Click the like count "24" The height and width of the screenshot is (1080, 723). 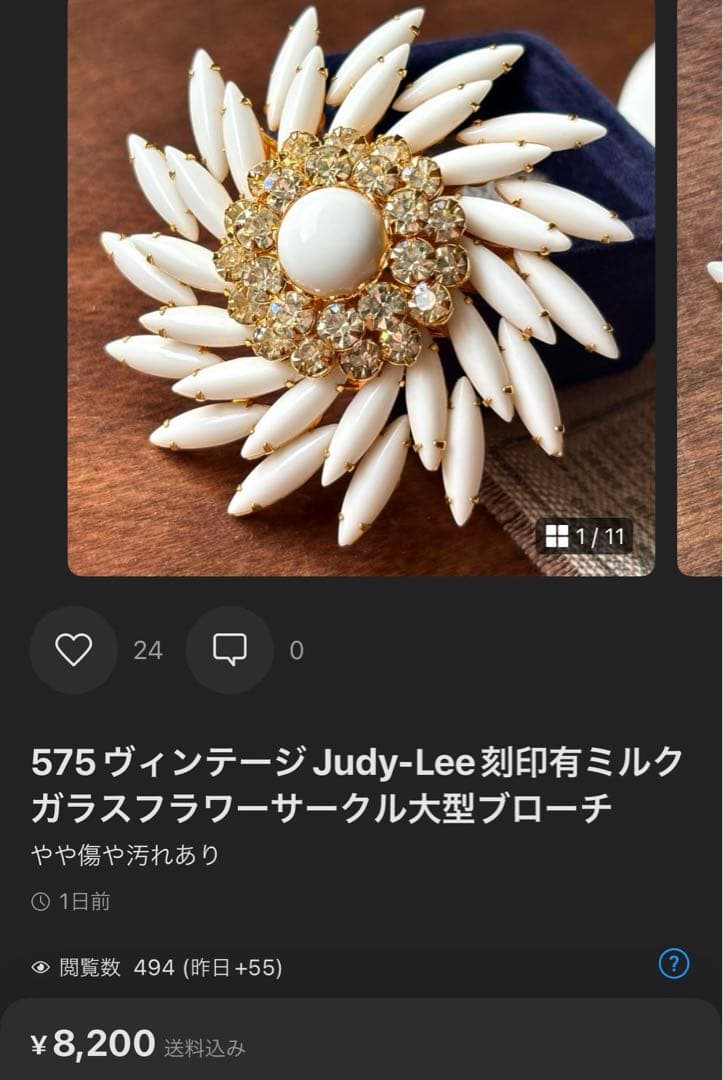pyautogui.click(x=148, y=651)
